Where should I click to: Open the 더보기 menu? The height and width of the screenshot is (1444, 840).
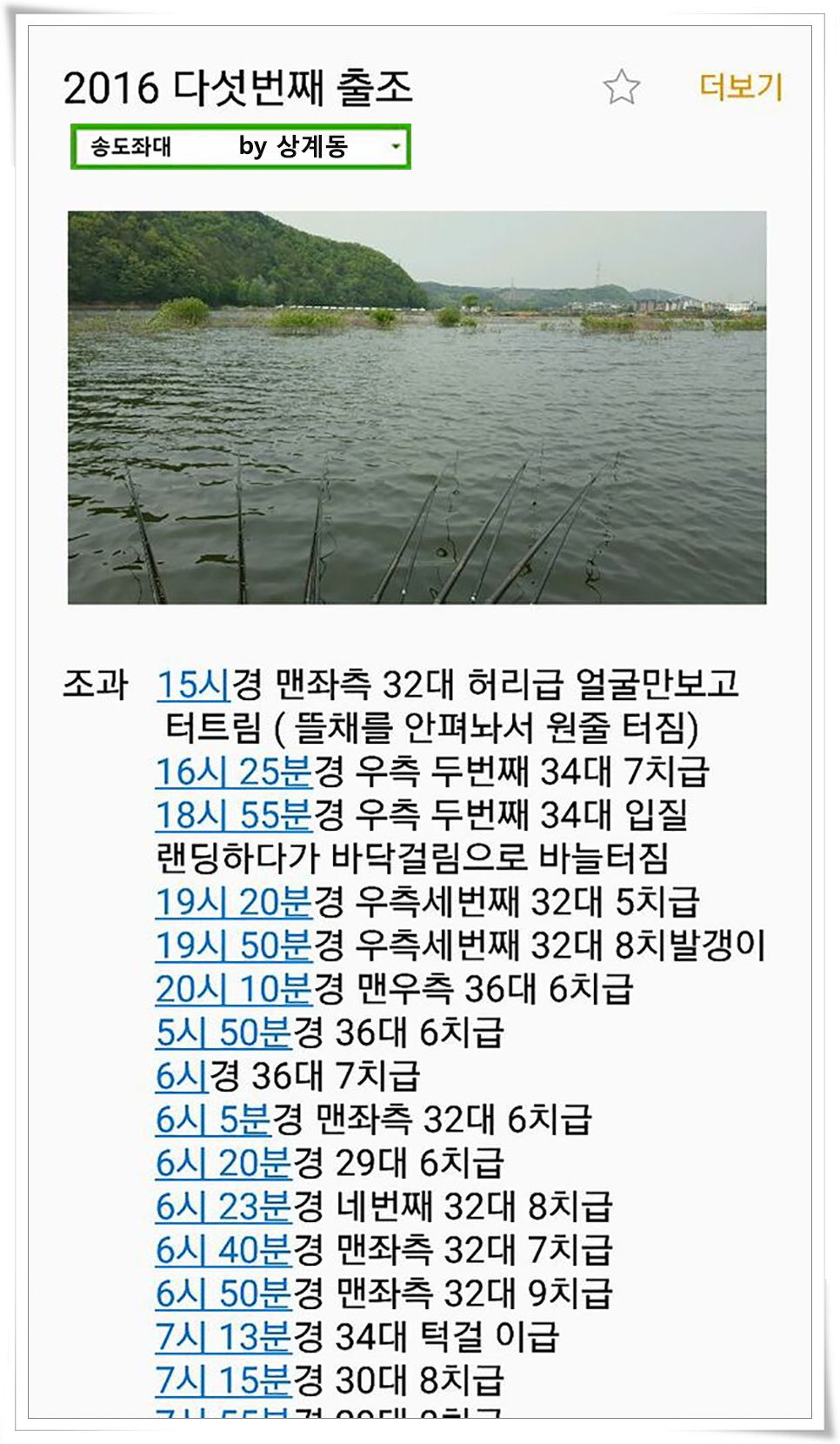point(741,87)
